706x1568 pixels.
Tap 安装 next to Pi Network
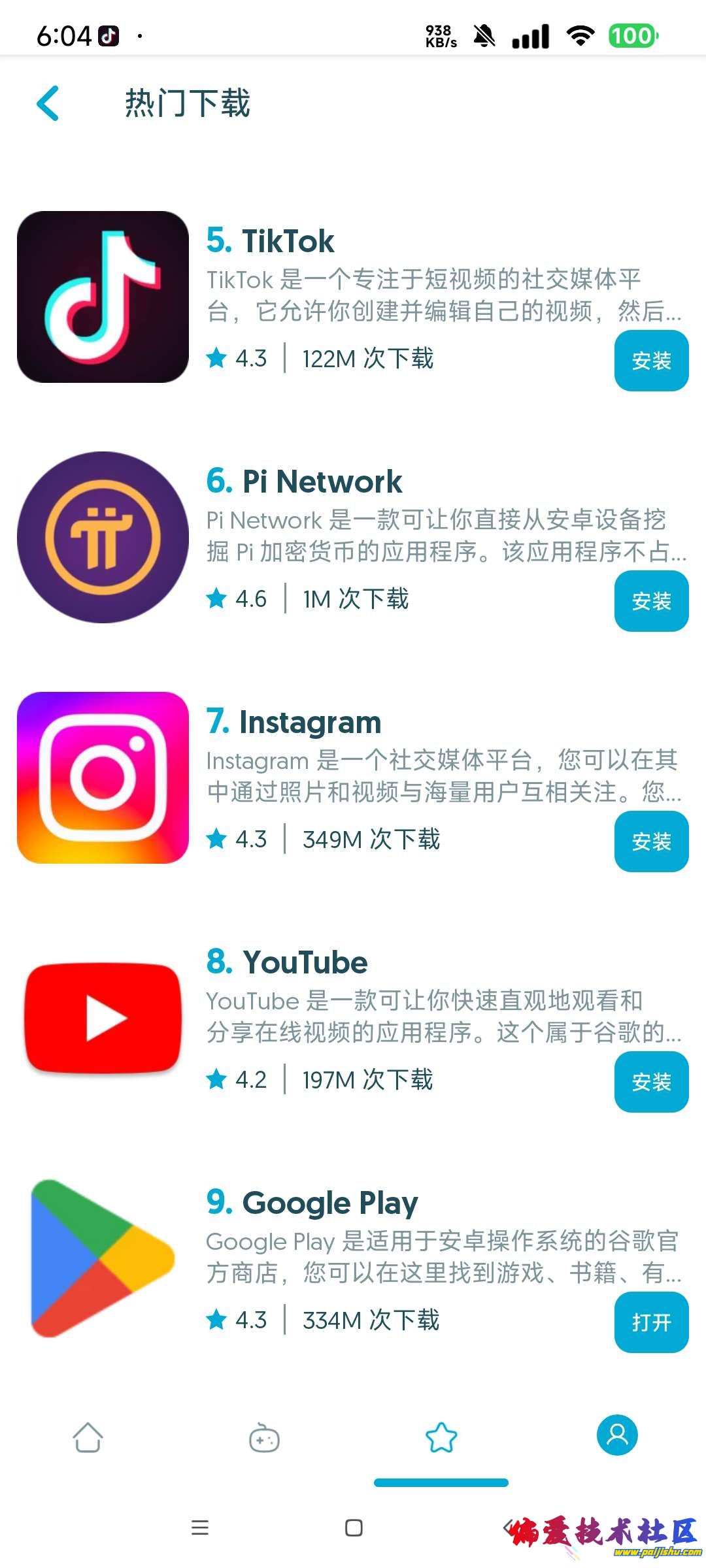650,602
